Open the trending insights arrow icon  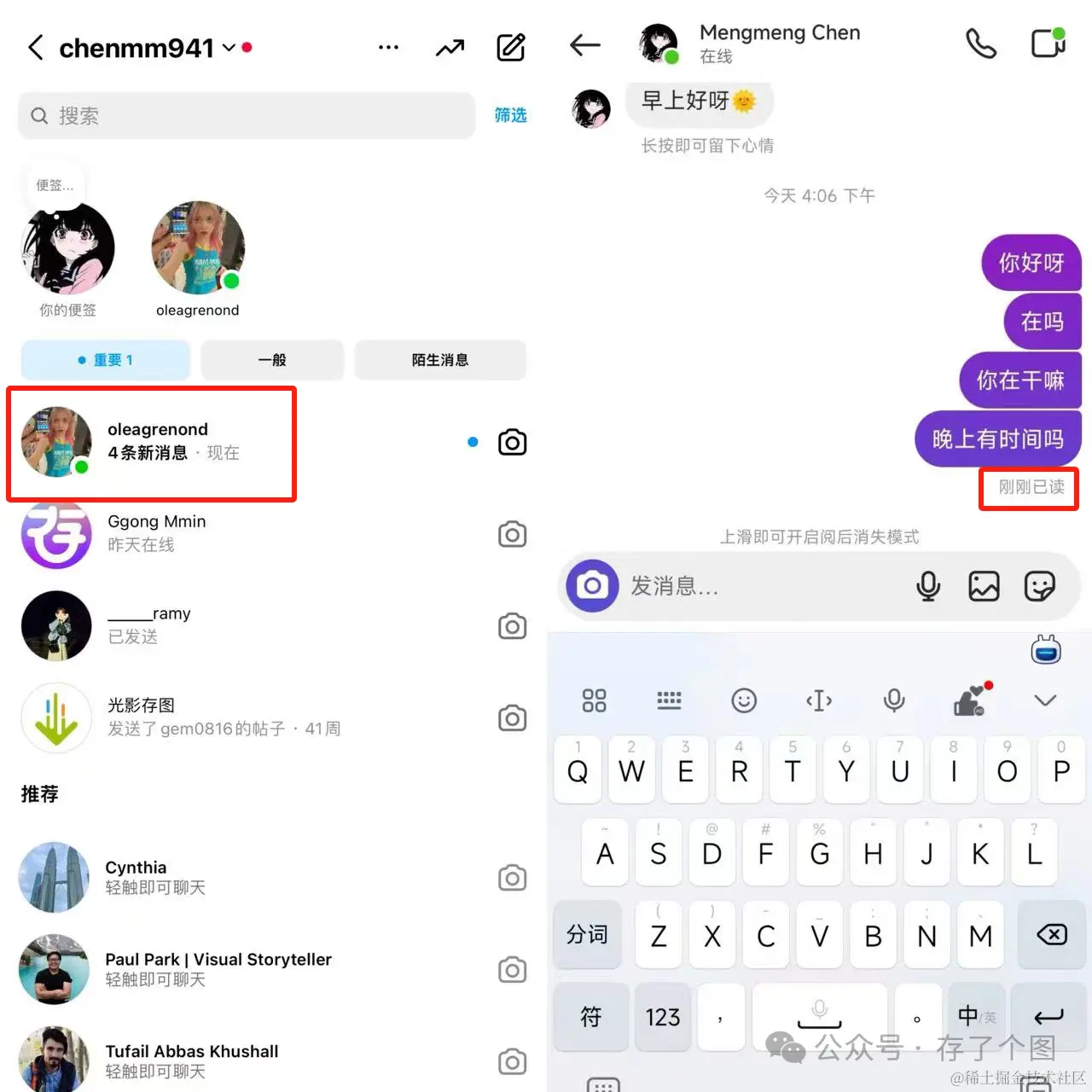pyautogui.click(x=450, y=48)
